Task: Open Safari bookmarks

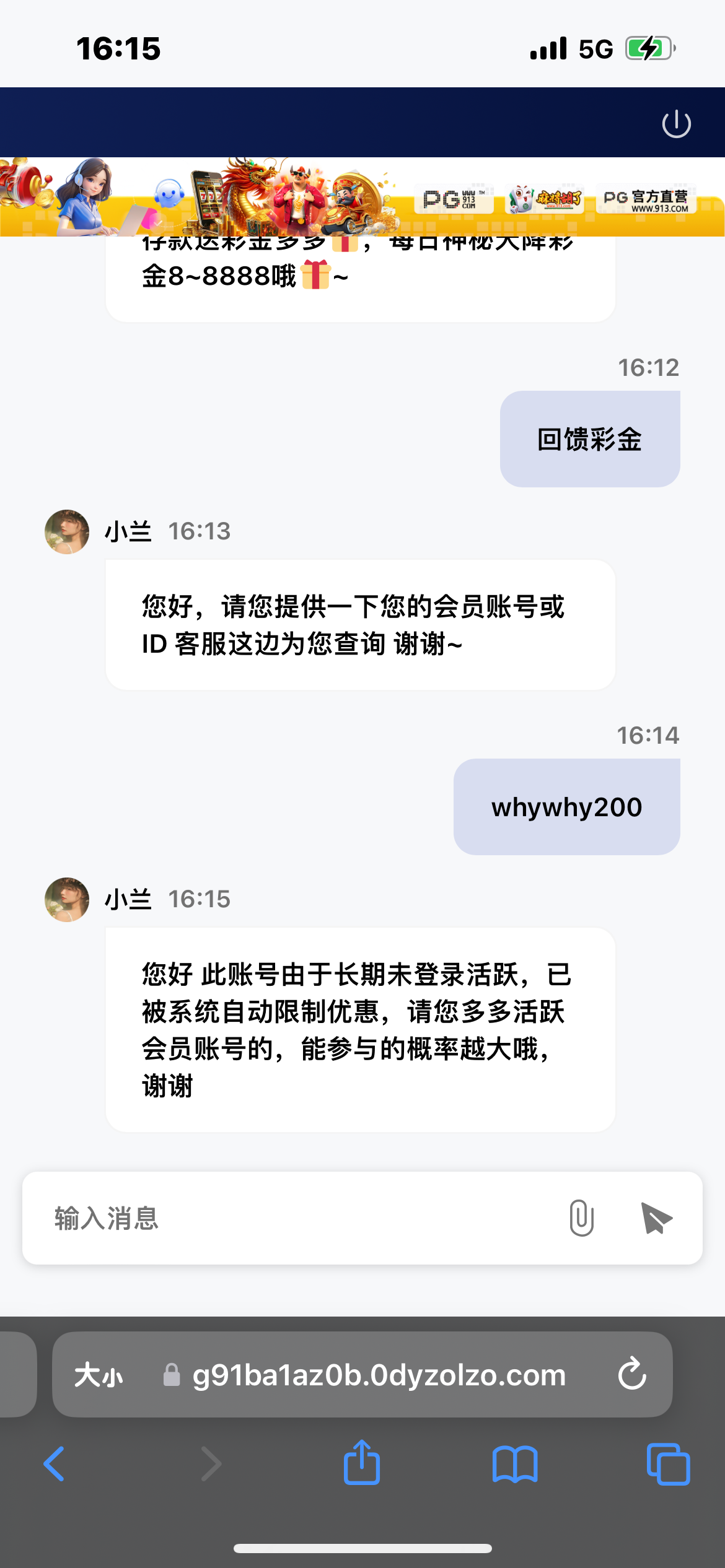Action: coord(515,1464)
